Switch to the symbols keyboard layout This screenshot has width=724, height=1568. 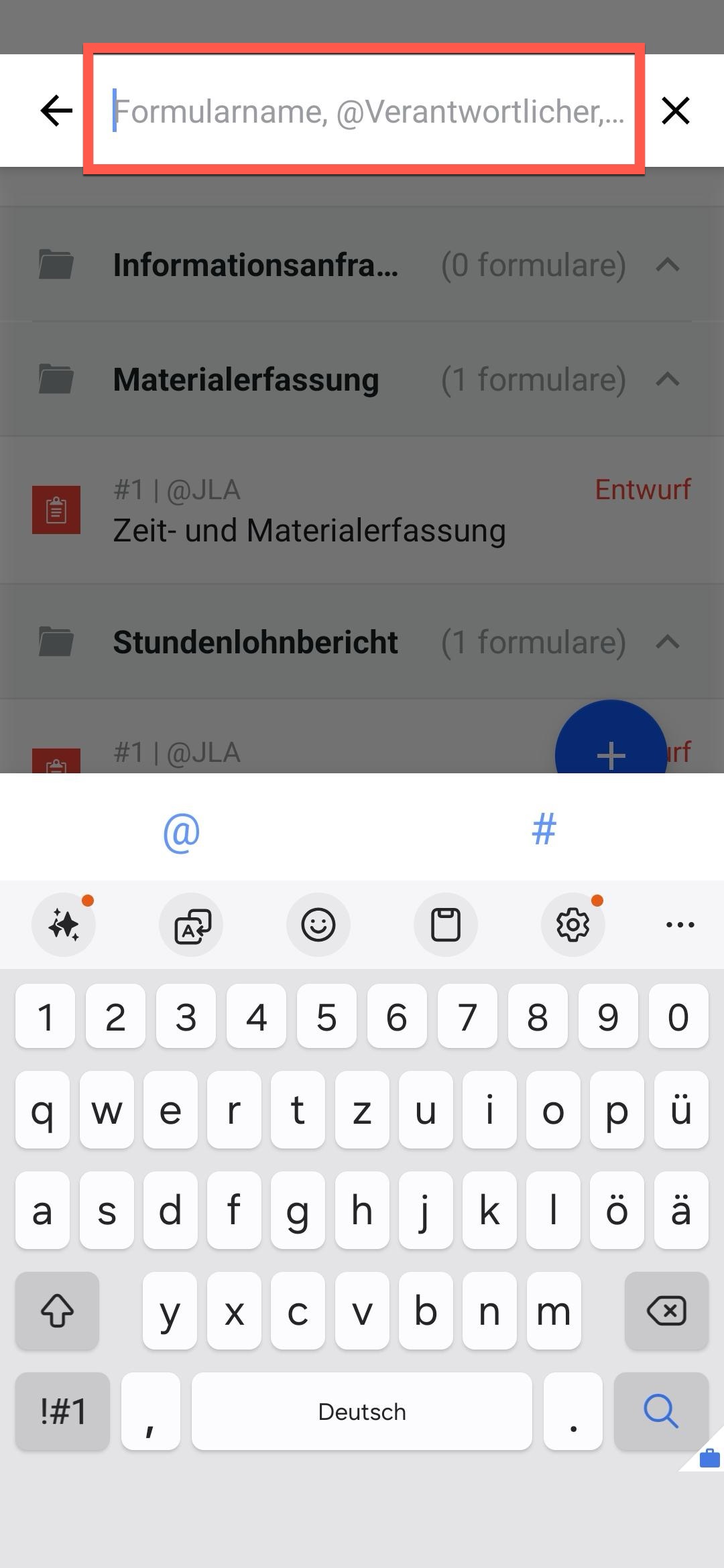pos(62,1412)
